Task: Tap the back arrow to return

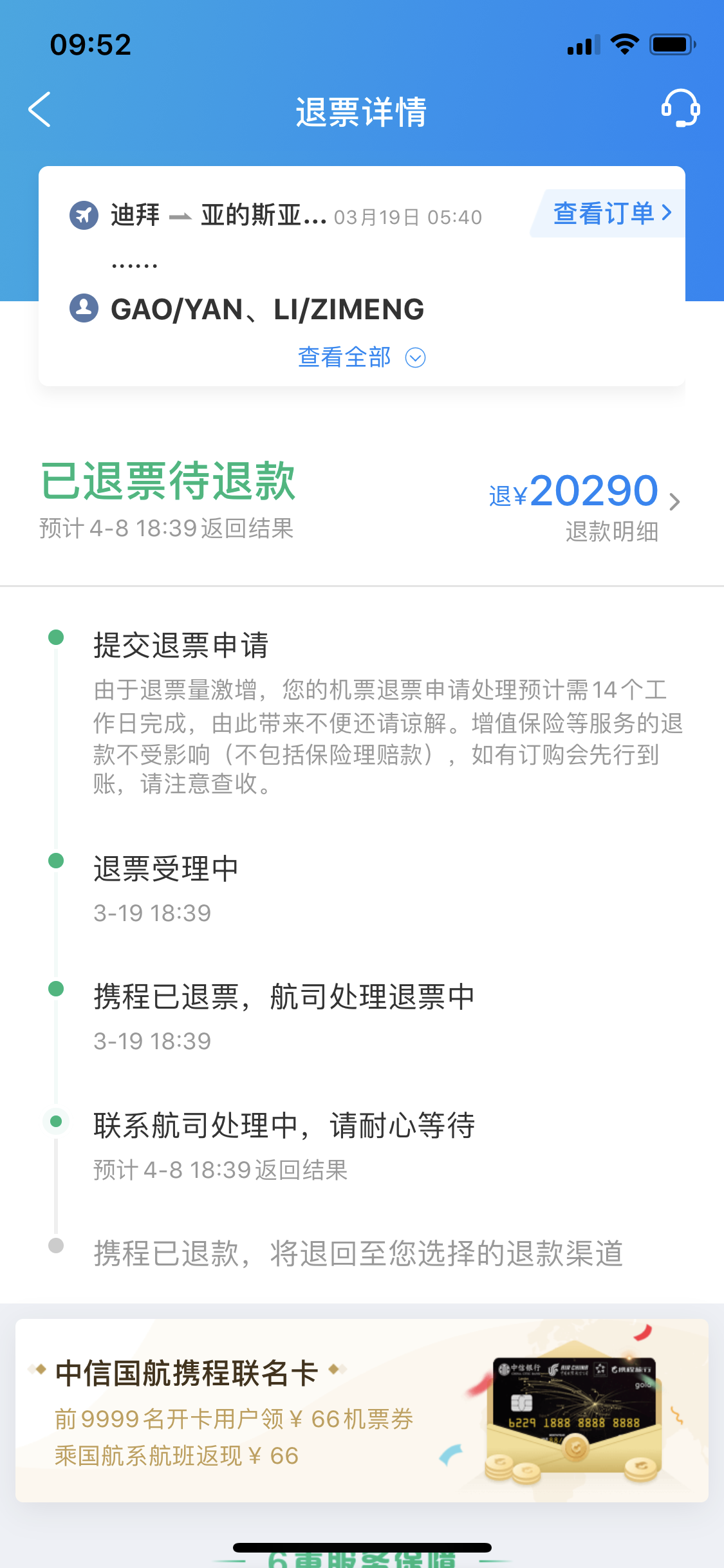Action: 40,109
